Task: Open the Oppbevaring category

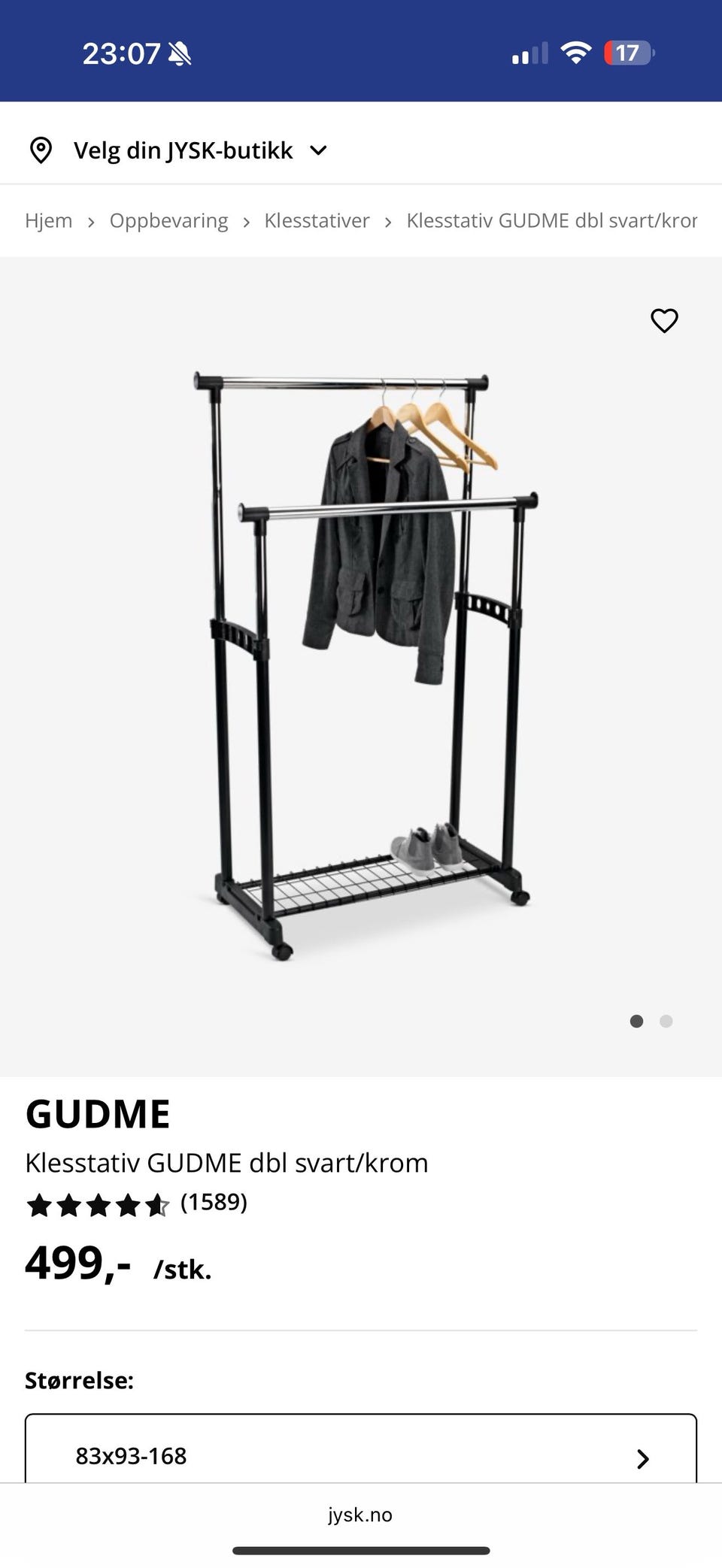Action: pos(169,220)
